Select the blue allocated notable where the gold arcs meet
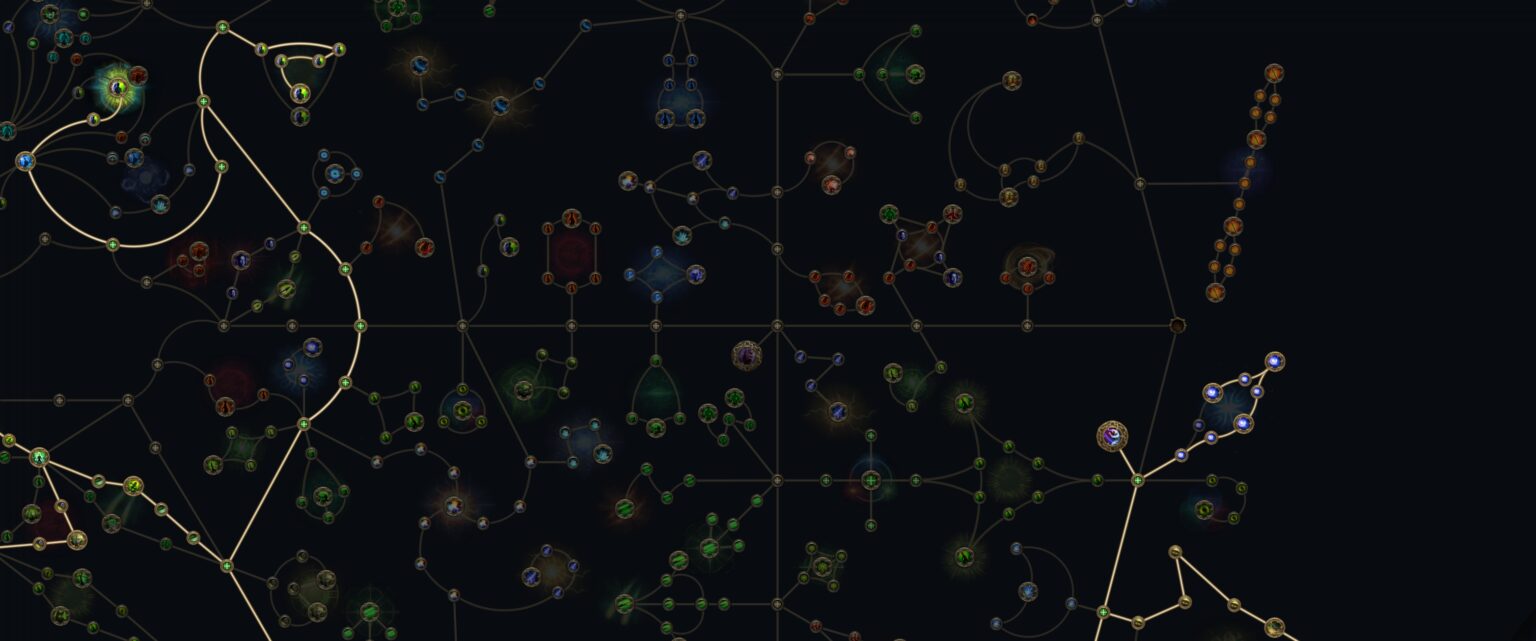The width and height of the screenshot is (1536, 641). [25, 161]
